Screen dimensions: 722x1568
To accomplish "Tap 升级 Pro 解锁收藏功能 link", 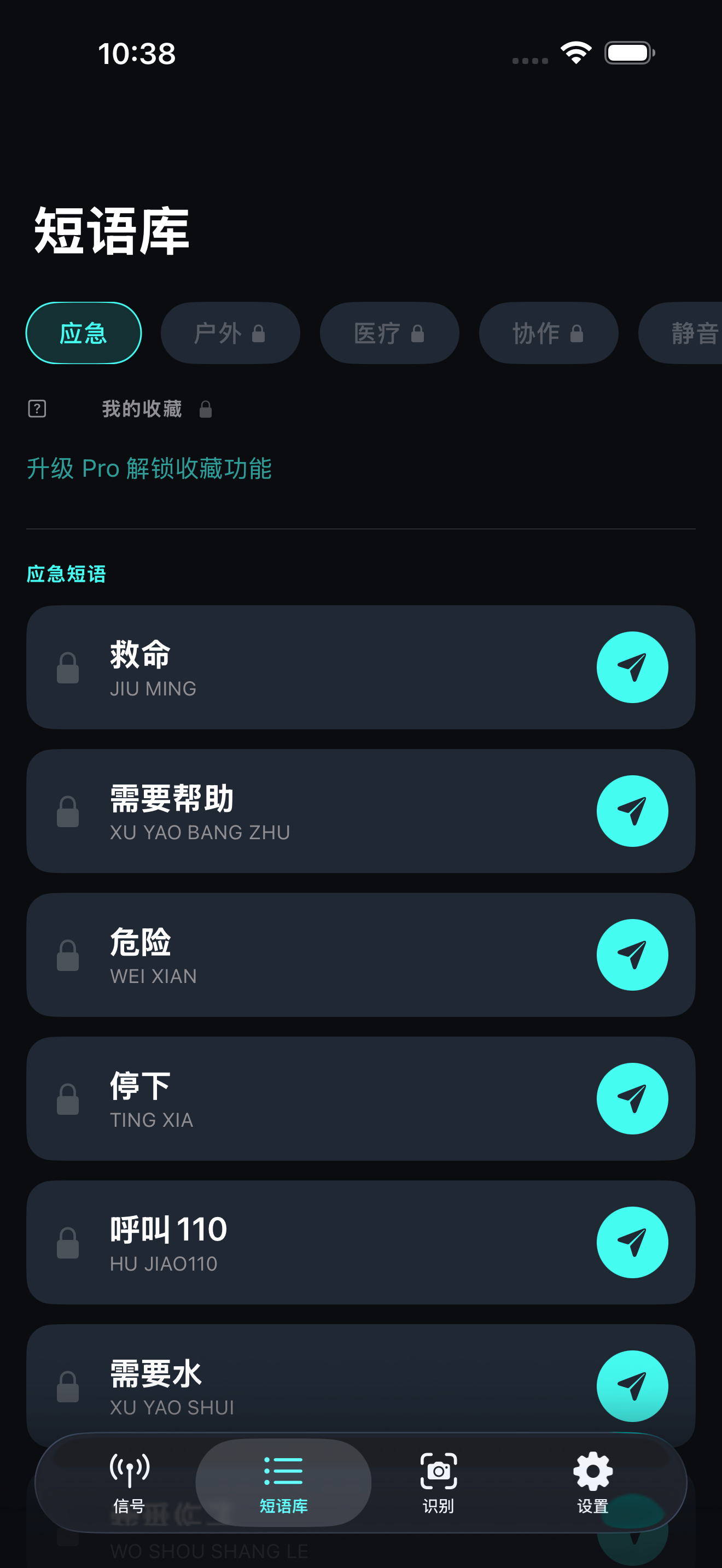I will (149, 469).
